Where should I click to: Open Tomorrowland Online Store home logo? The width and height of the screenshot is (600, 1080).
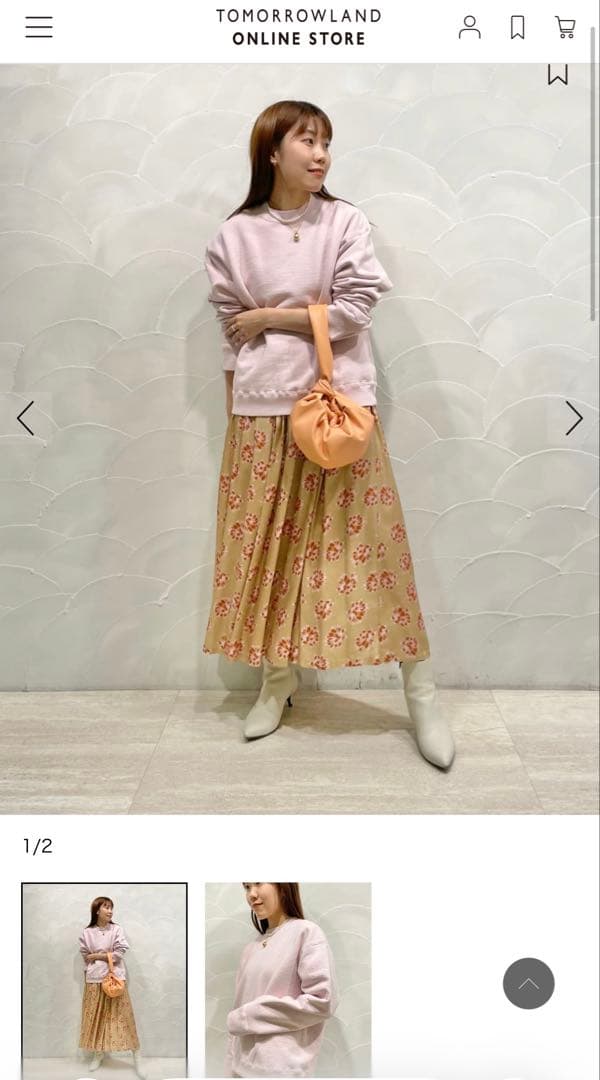(x=299, y=27)
